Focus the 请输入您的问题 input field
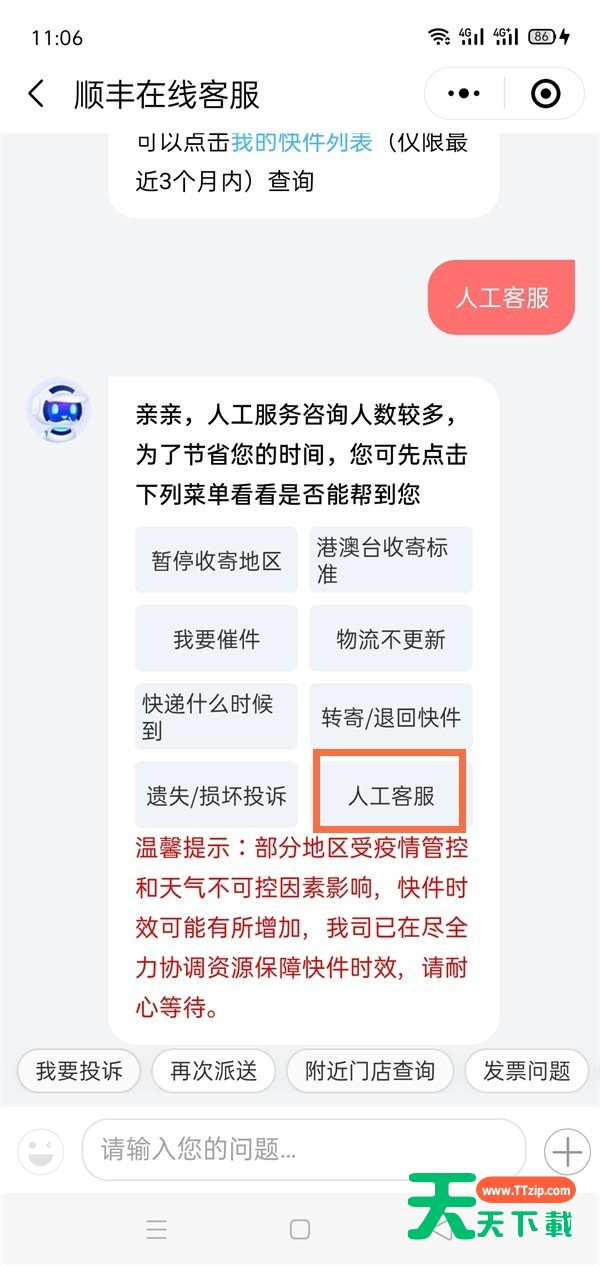Image resolution: width=600 pixels, height=1266 pixels. [303, 1150]
